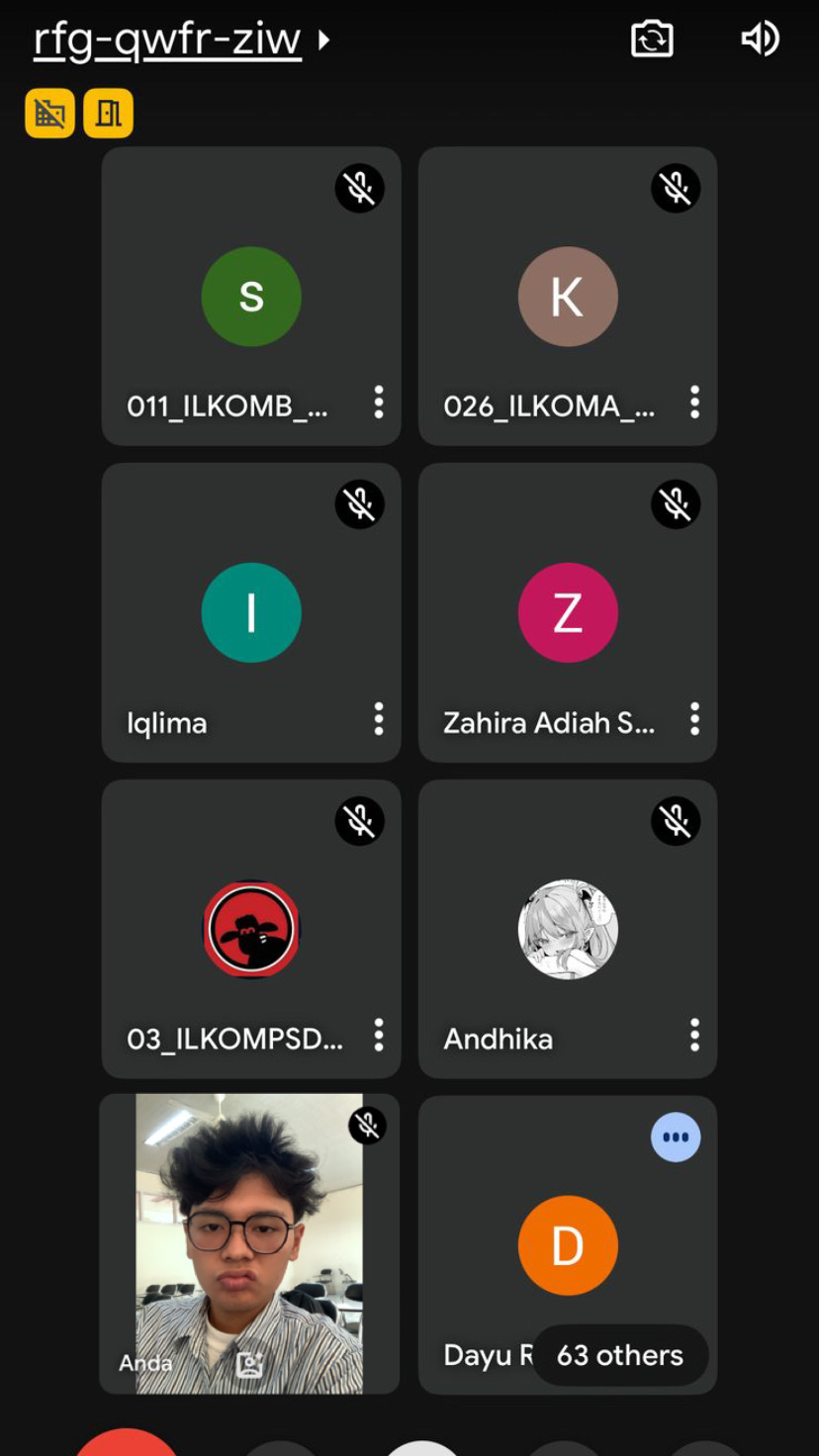Switch the camera
This screenshot has width=819, height=1456.
tap(652, 40)
